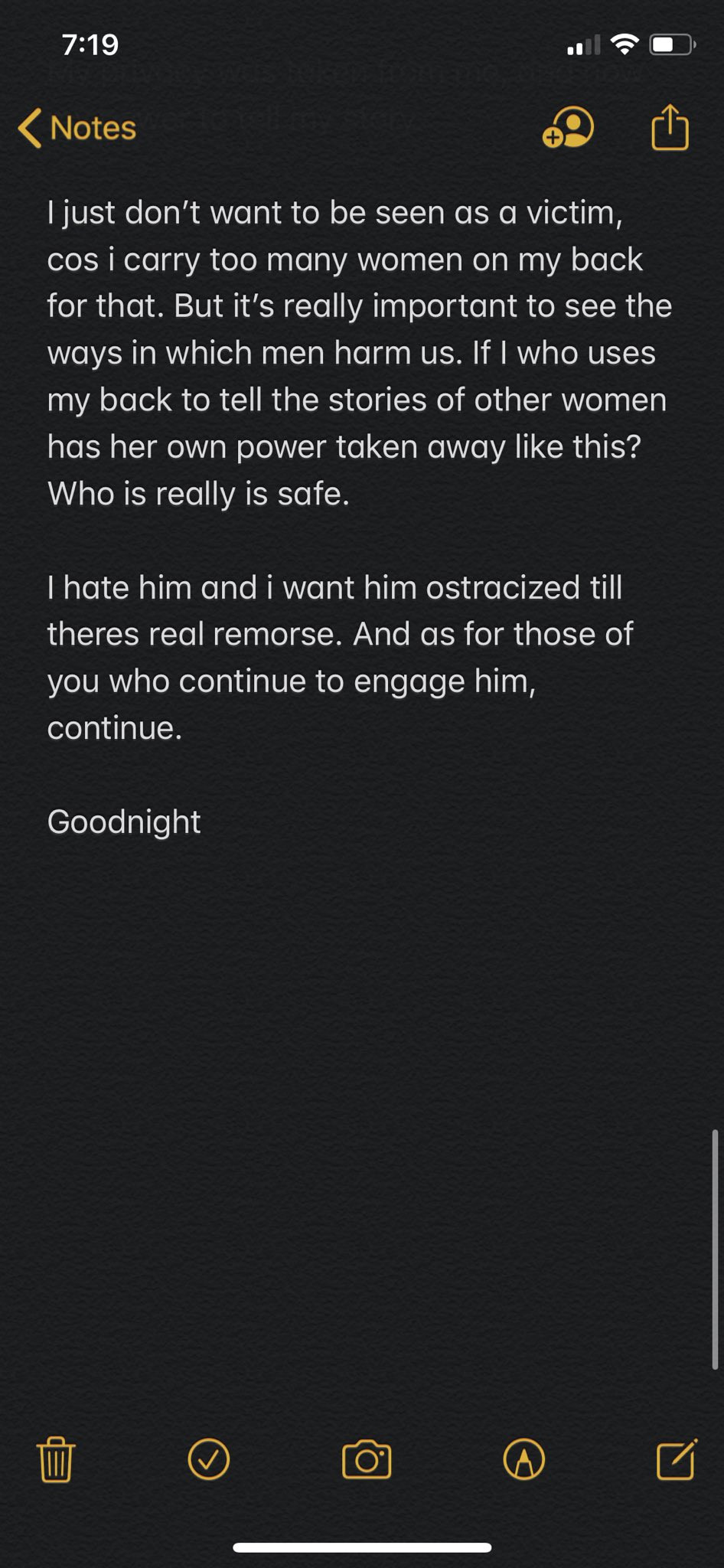Add people to this note
Image resolution: width=724 pixels, height=1568 pixels.
coord(568,127)
